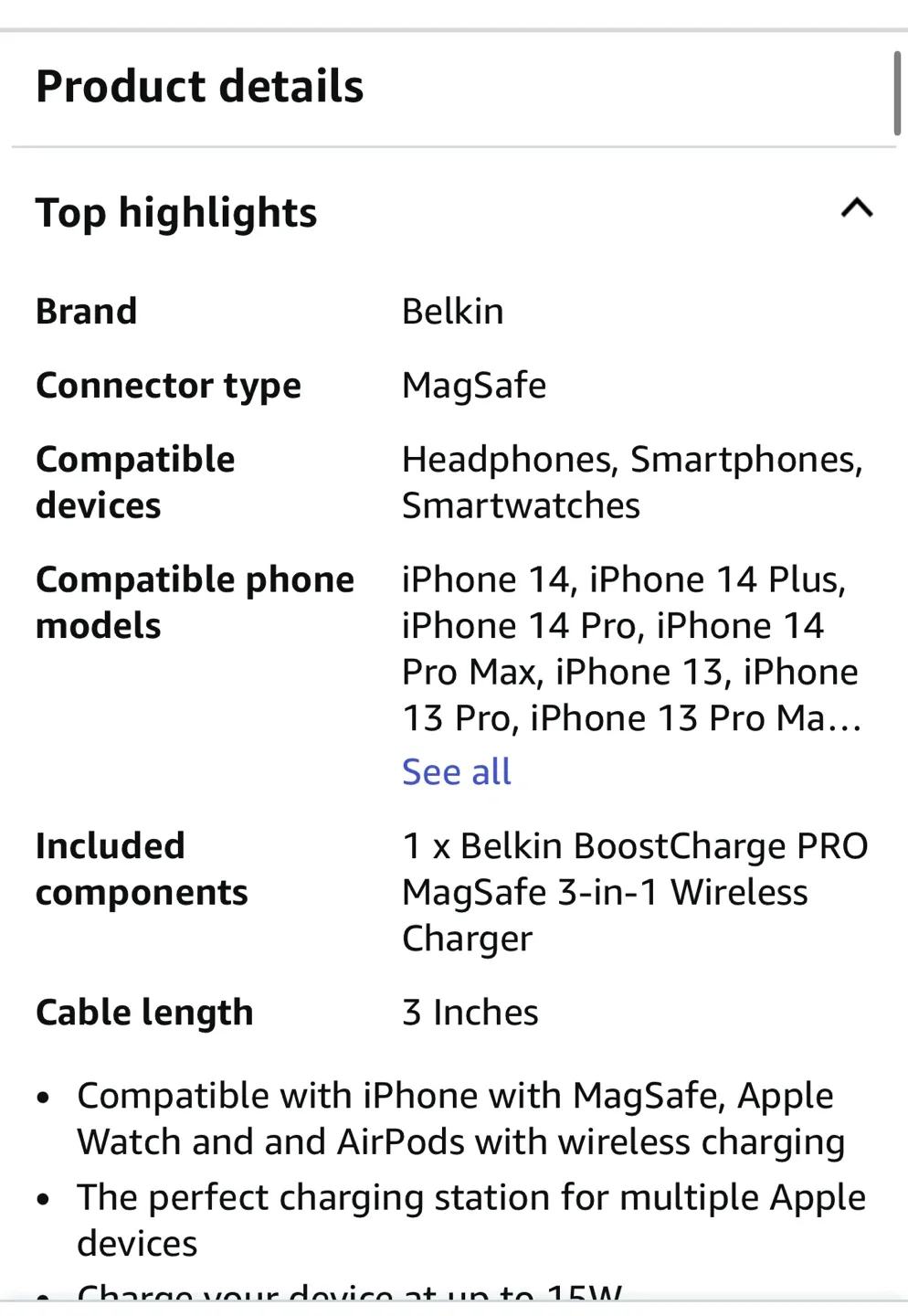Click the charging station bullet point
Image resolution: width=908 pixels, height=1316 pixels.
pos(470,1219)
